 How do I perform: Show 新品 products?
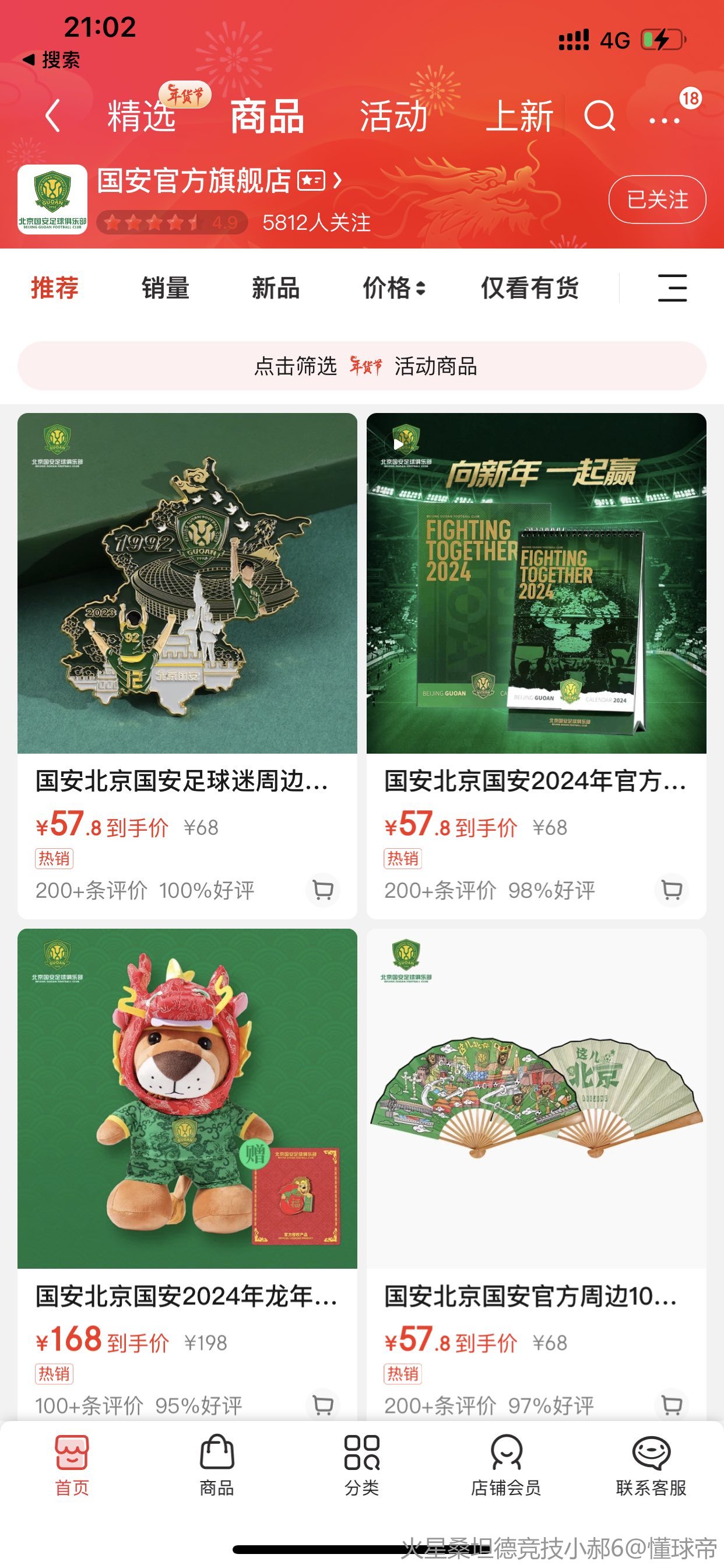(276, 288)
